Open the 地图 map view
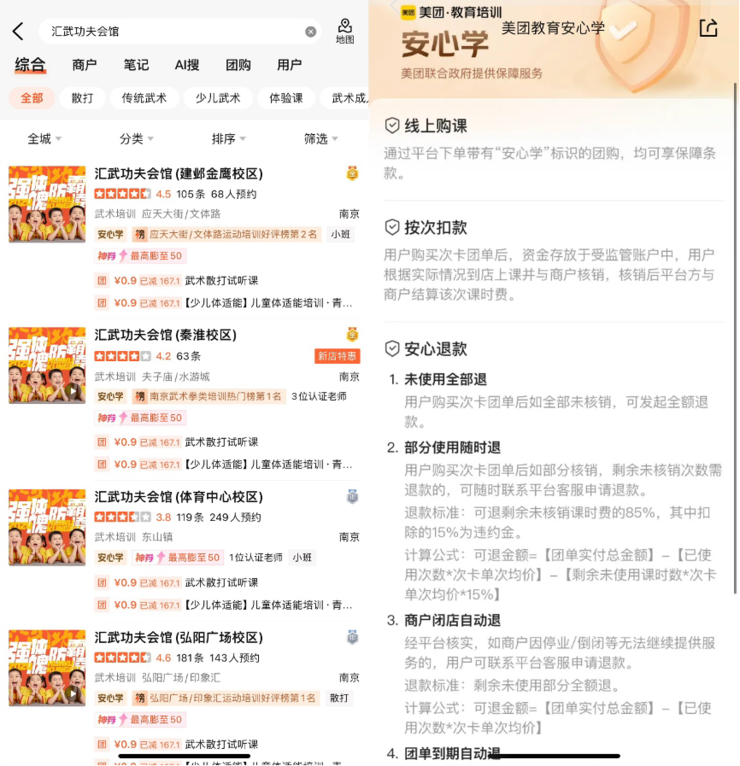This screenshot has height=766, width=740. [x=345, y=31]
